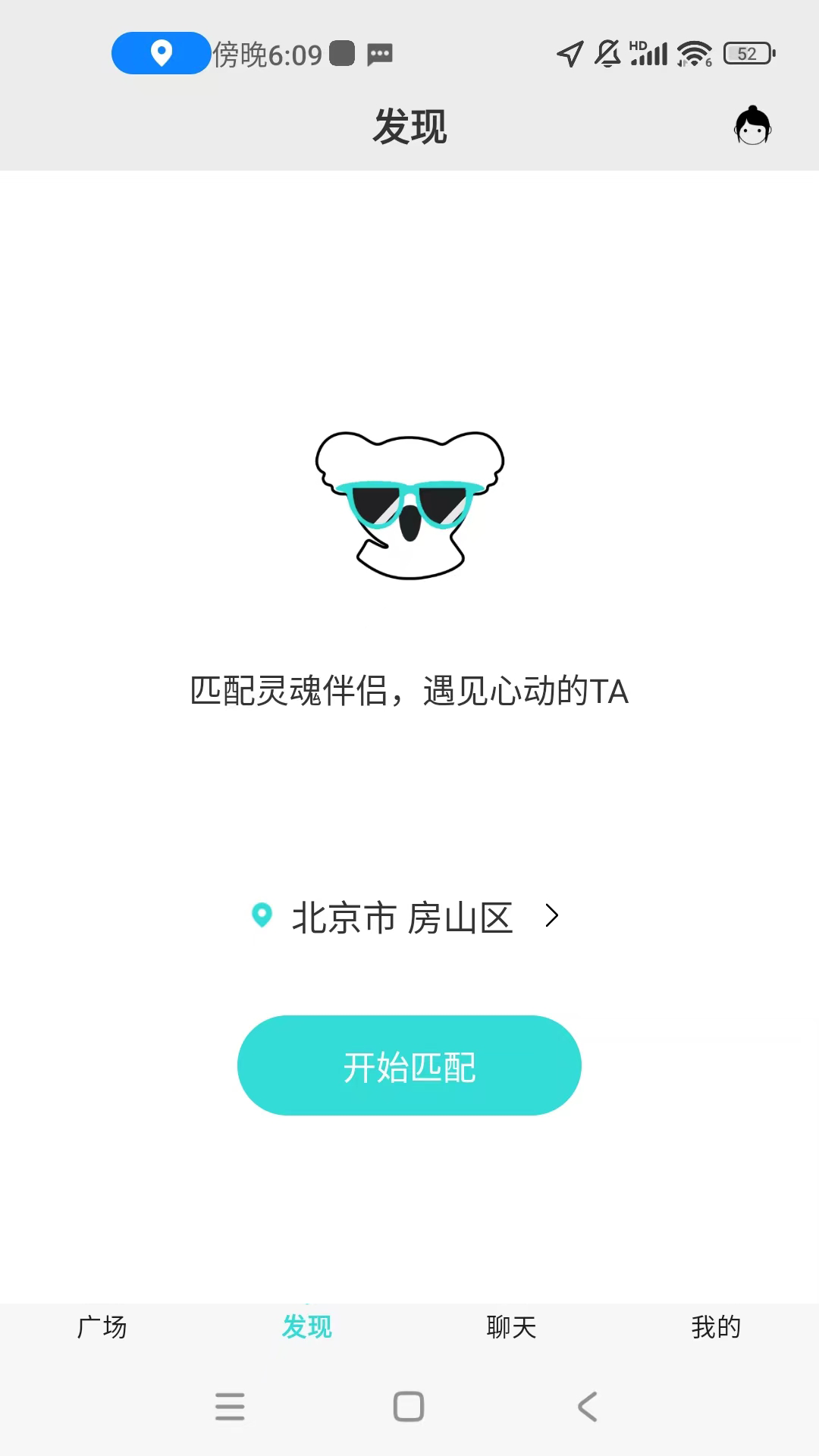This screenshot has height=1456, width=819.
Task: Expand the location selector chevron
Action: pyautogui.click(x=552, y=916)
